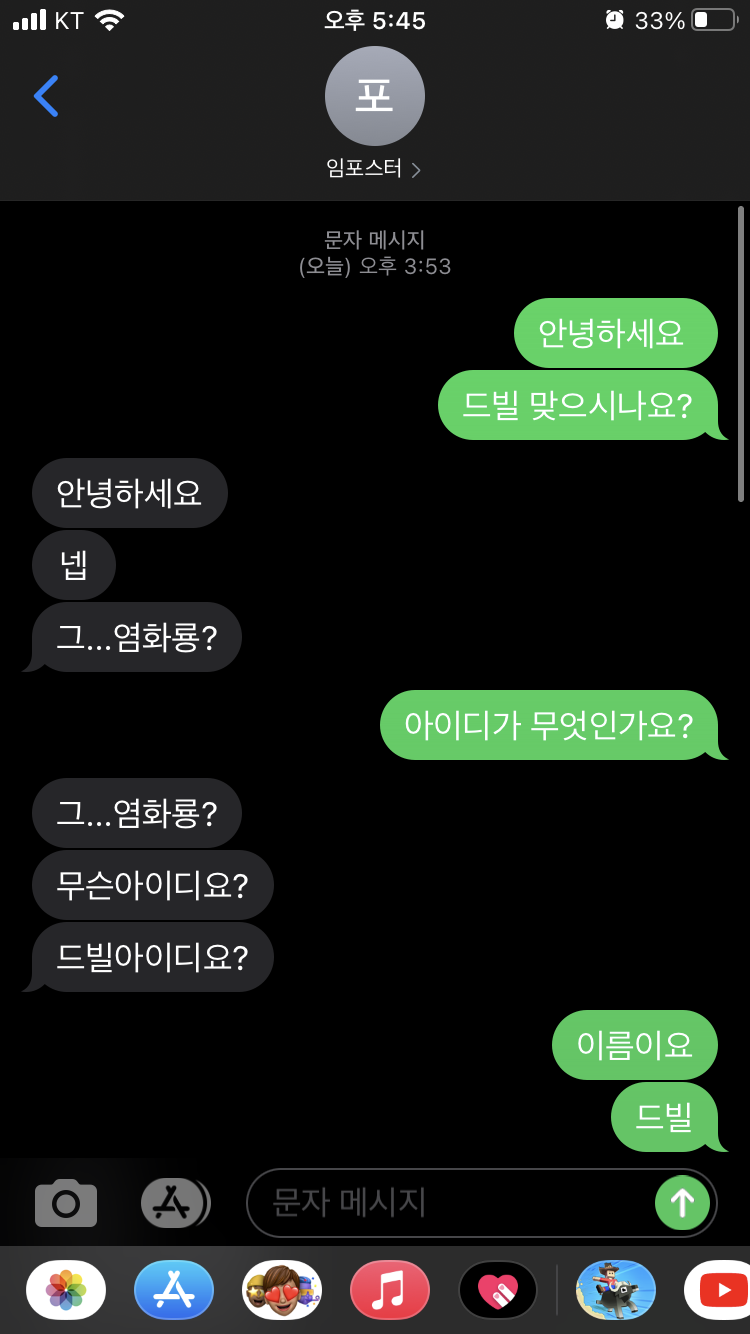Open Digital Touch heart app
The width and height of the screenshot is (750, 1334).
coord(498,1290)
